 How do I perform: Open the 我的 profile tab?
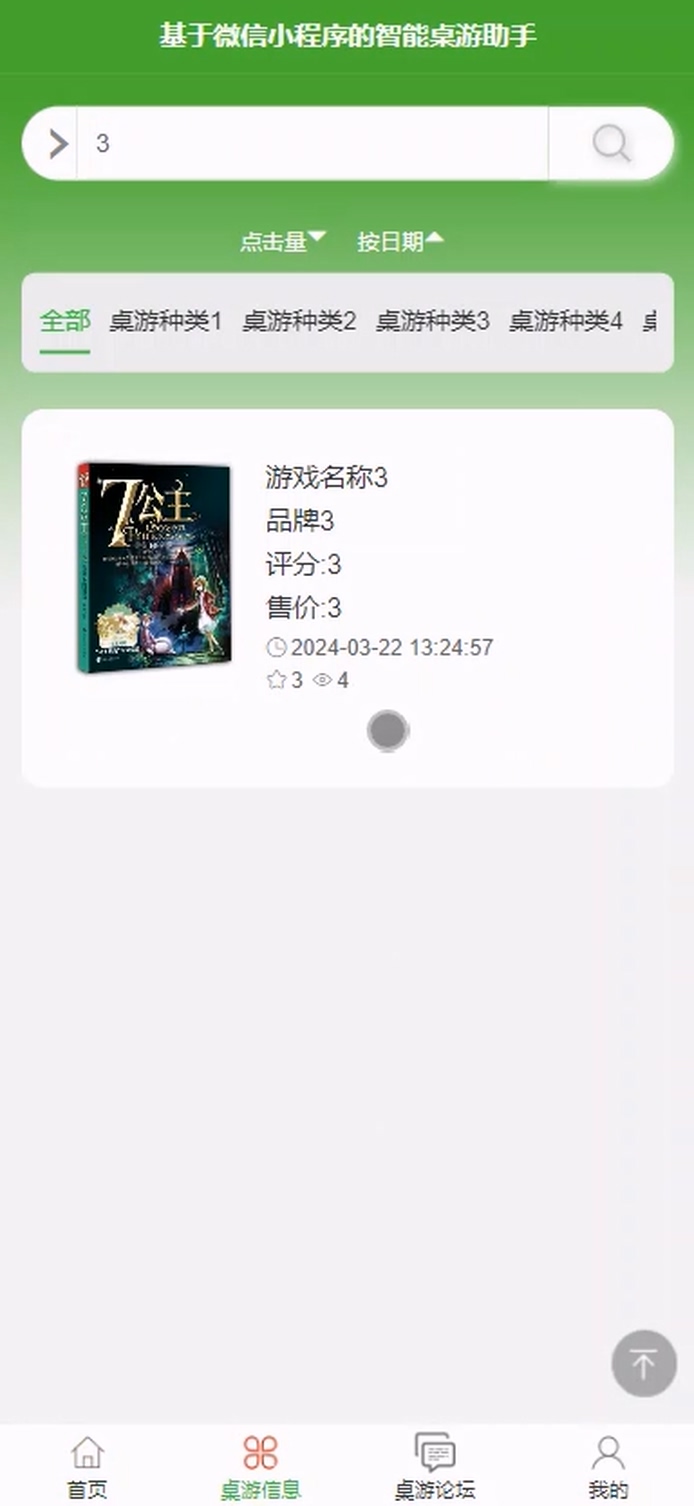pos(608,1466)
